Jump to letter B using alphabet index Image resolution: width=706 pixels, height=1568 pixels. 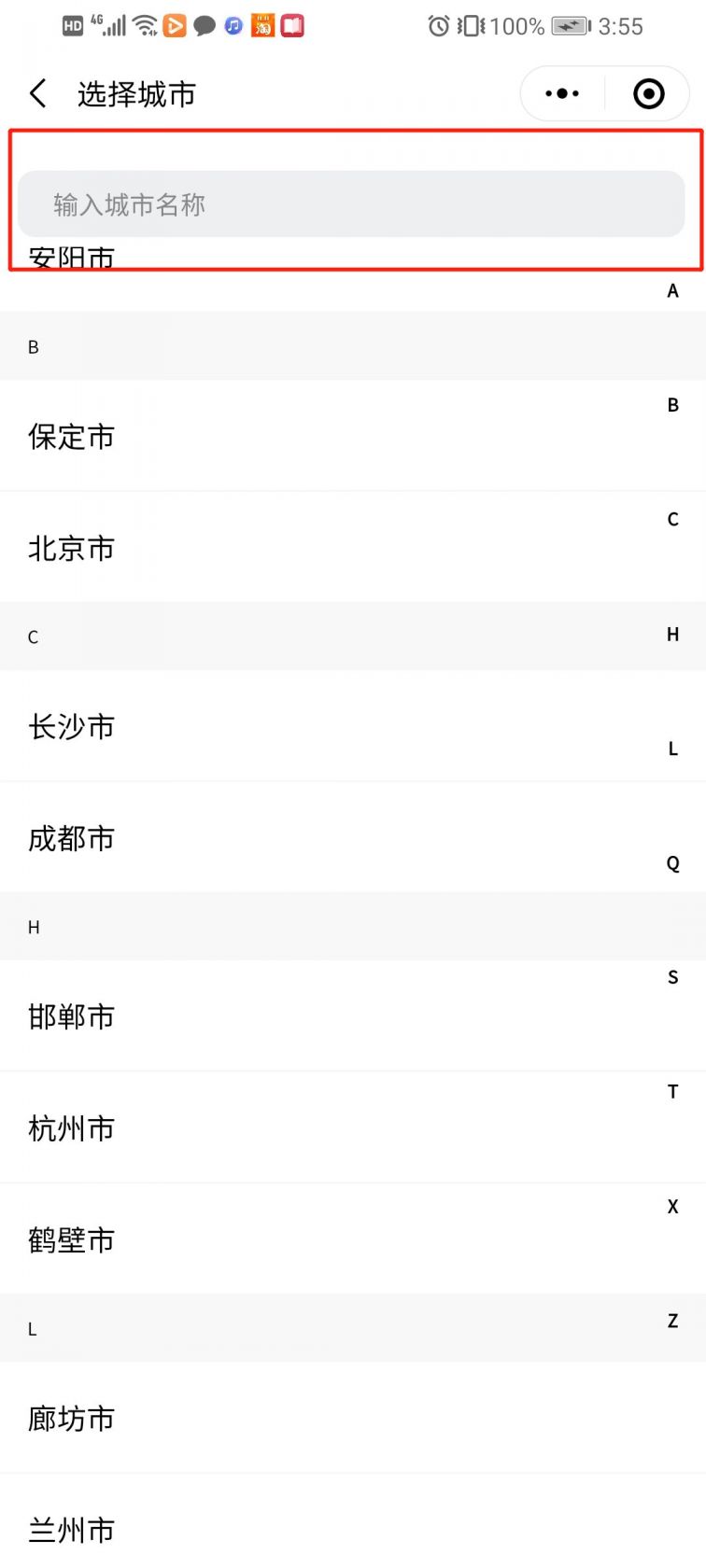[672, 405]
